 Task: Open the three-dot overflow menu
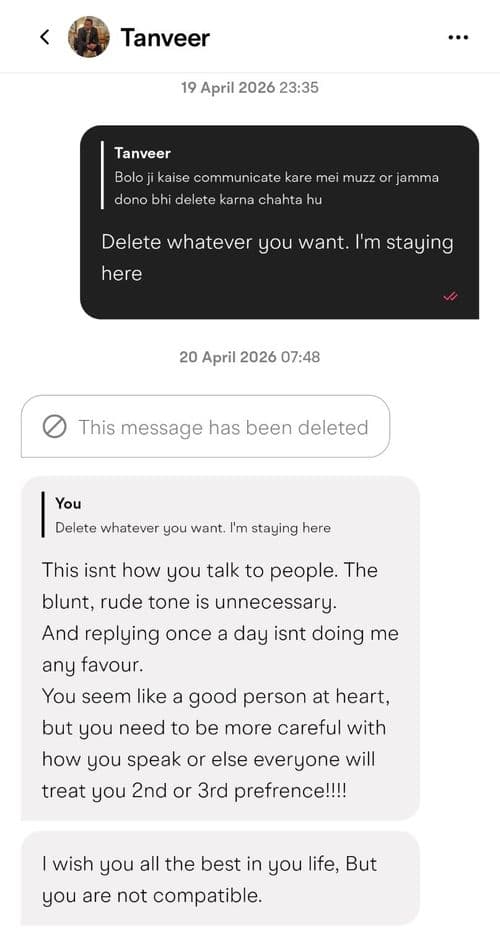pos(458,37)
